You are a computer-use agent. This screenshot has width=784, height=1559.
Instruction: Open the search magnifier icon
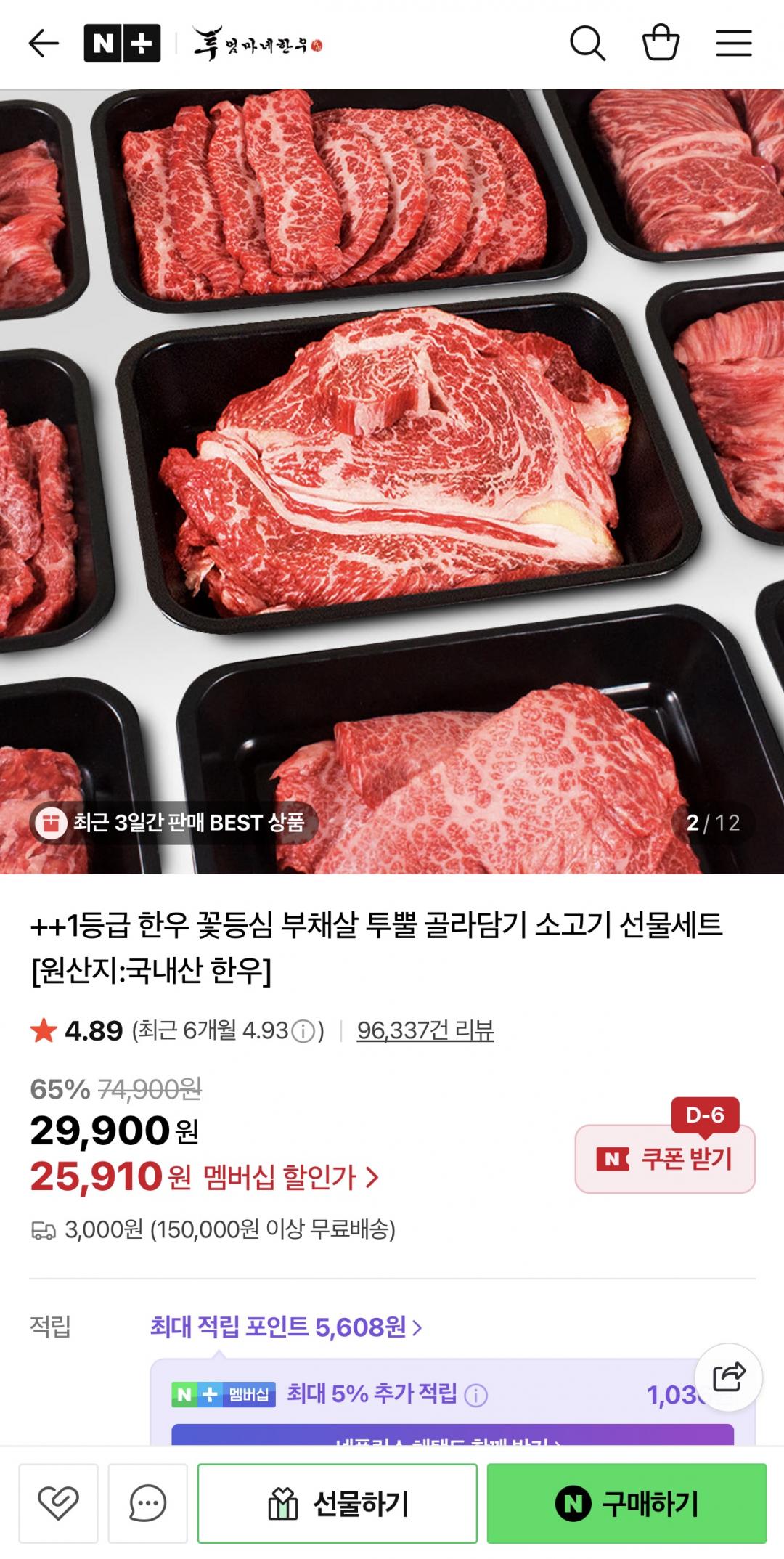[x=587, y=44]
